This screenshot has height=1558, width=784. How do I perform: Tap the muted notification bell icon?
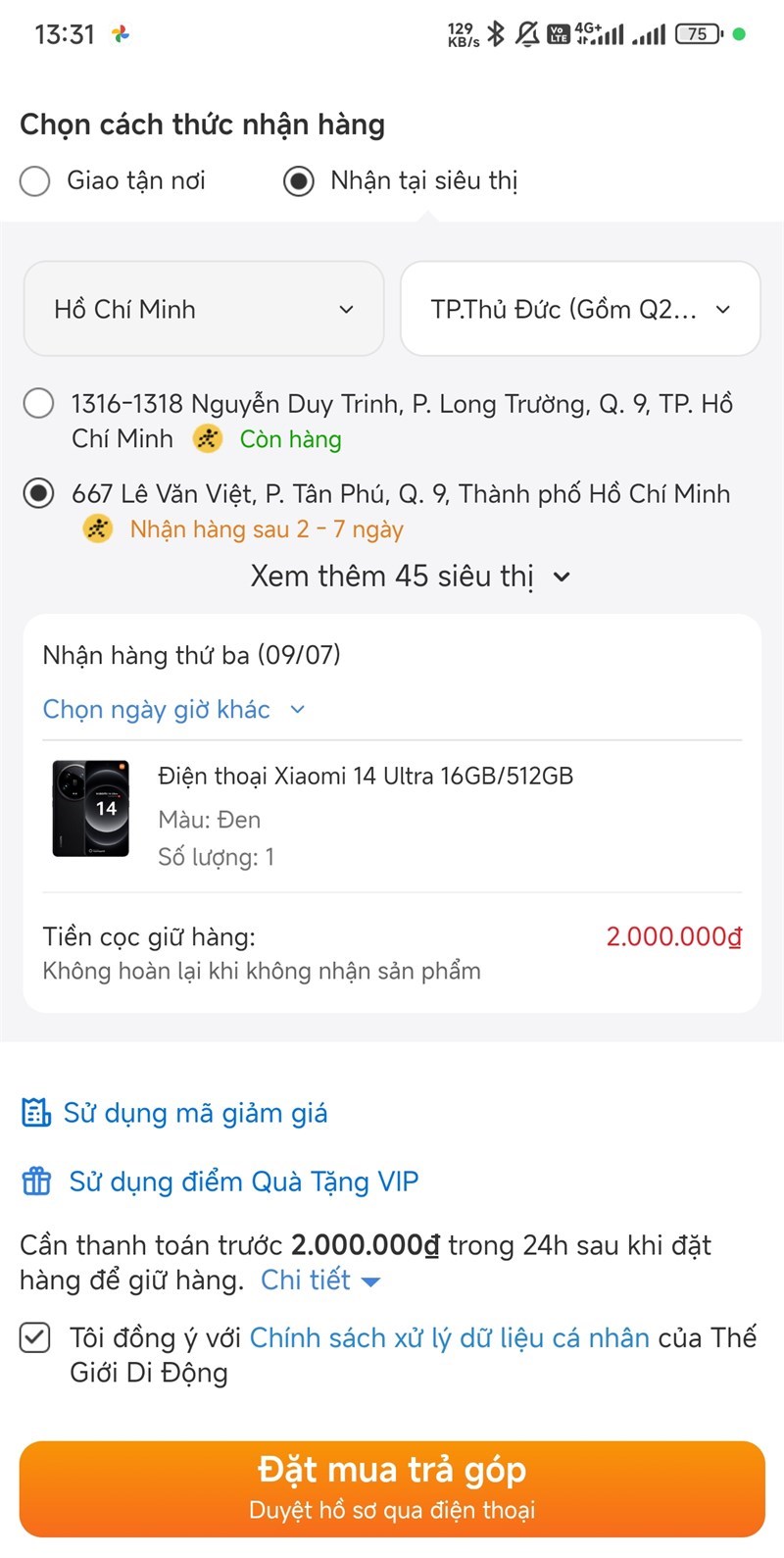pyautogui.click(x=526, y=32)
